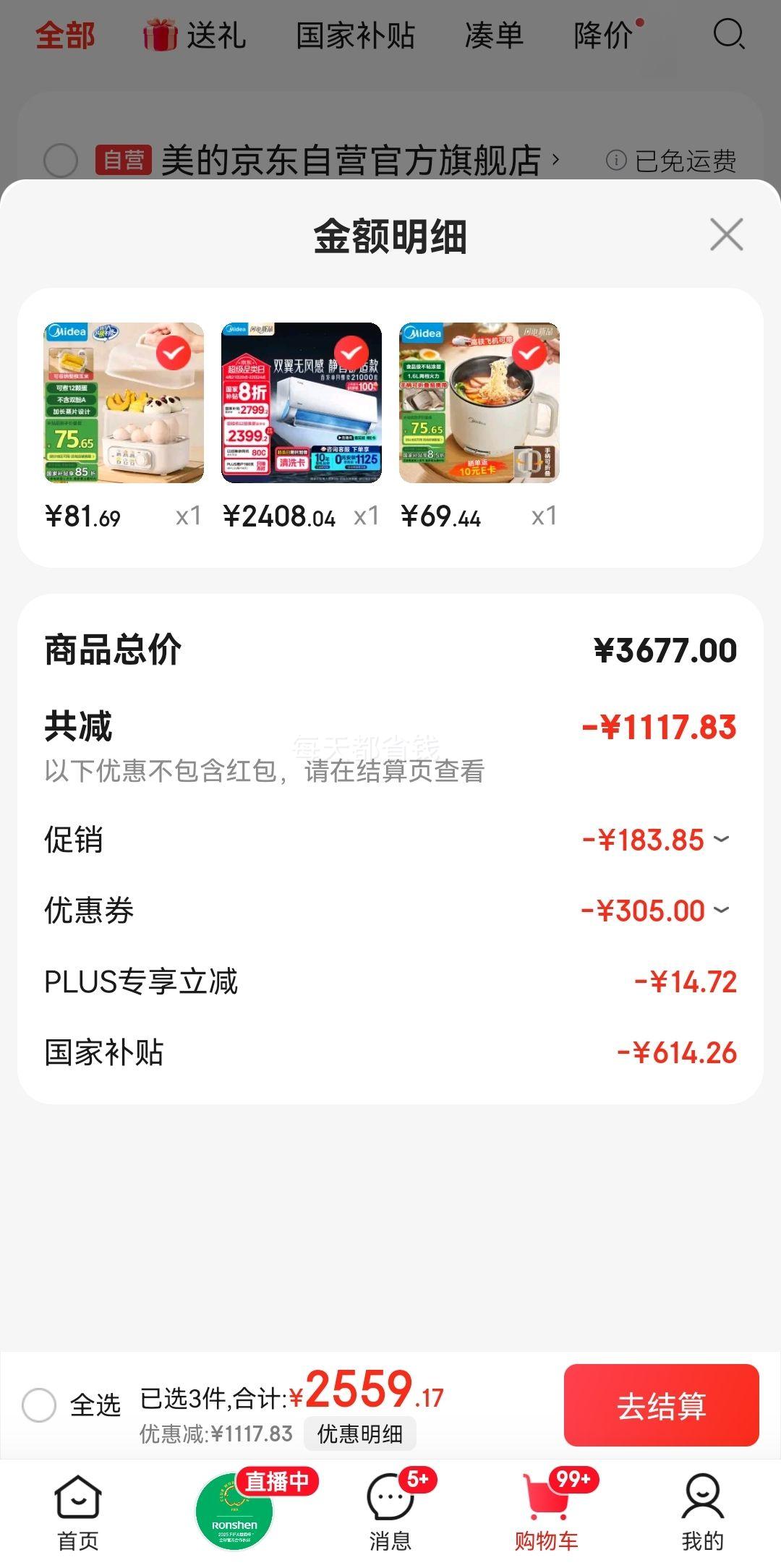This screenshot has width=781, height=1568.
Task: Tap the 去结算 checkout button
Action: tap(662, 1403)
